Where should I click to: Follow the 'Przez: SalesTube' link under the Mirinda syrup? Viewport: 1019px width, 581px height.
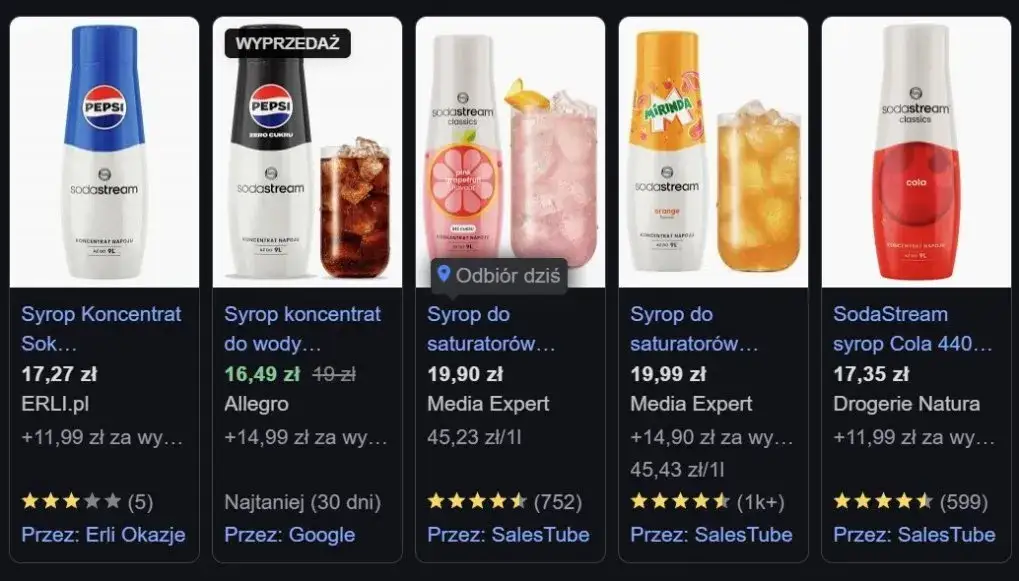point(711,534)
